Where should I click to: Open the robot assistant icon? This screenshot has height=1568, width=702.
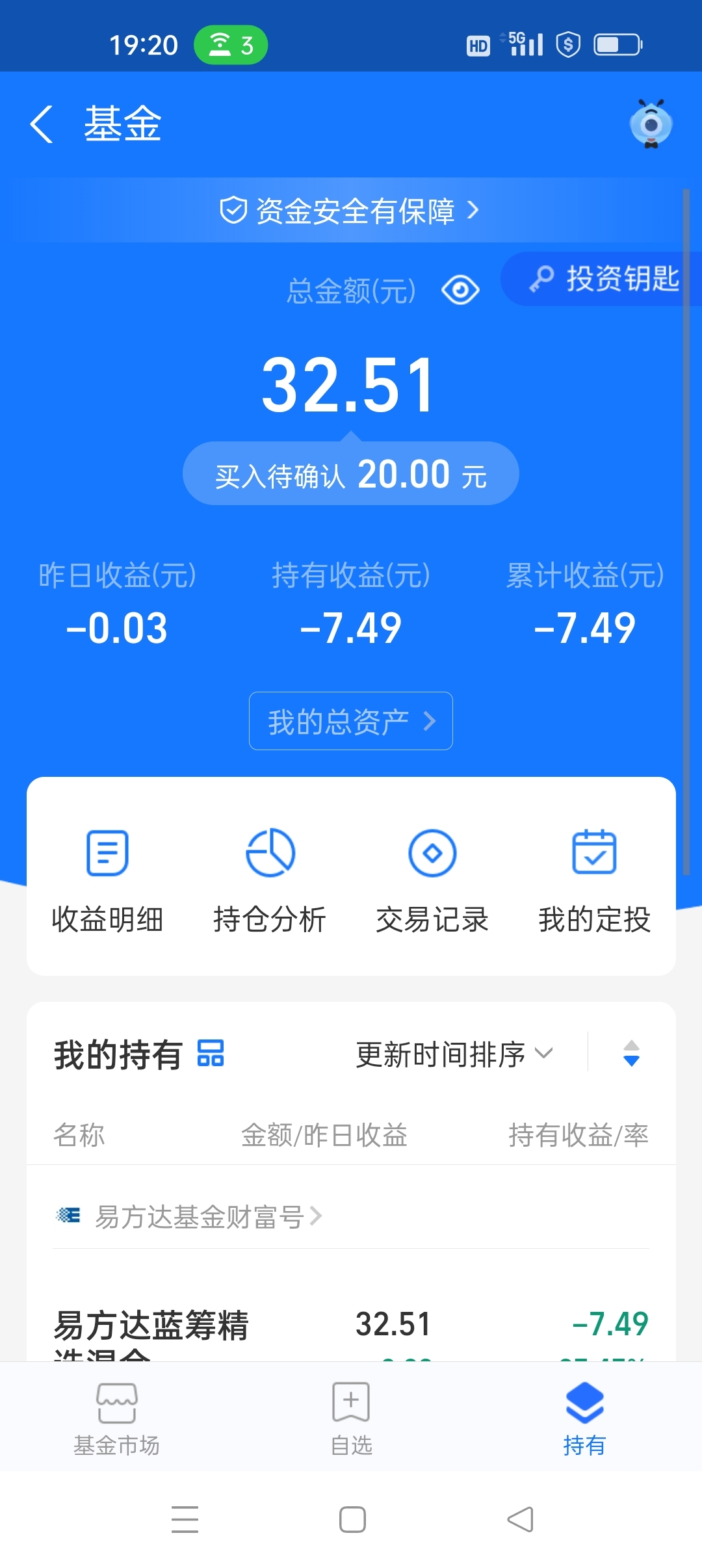[x=651, y=124]
